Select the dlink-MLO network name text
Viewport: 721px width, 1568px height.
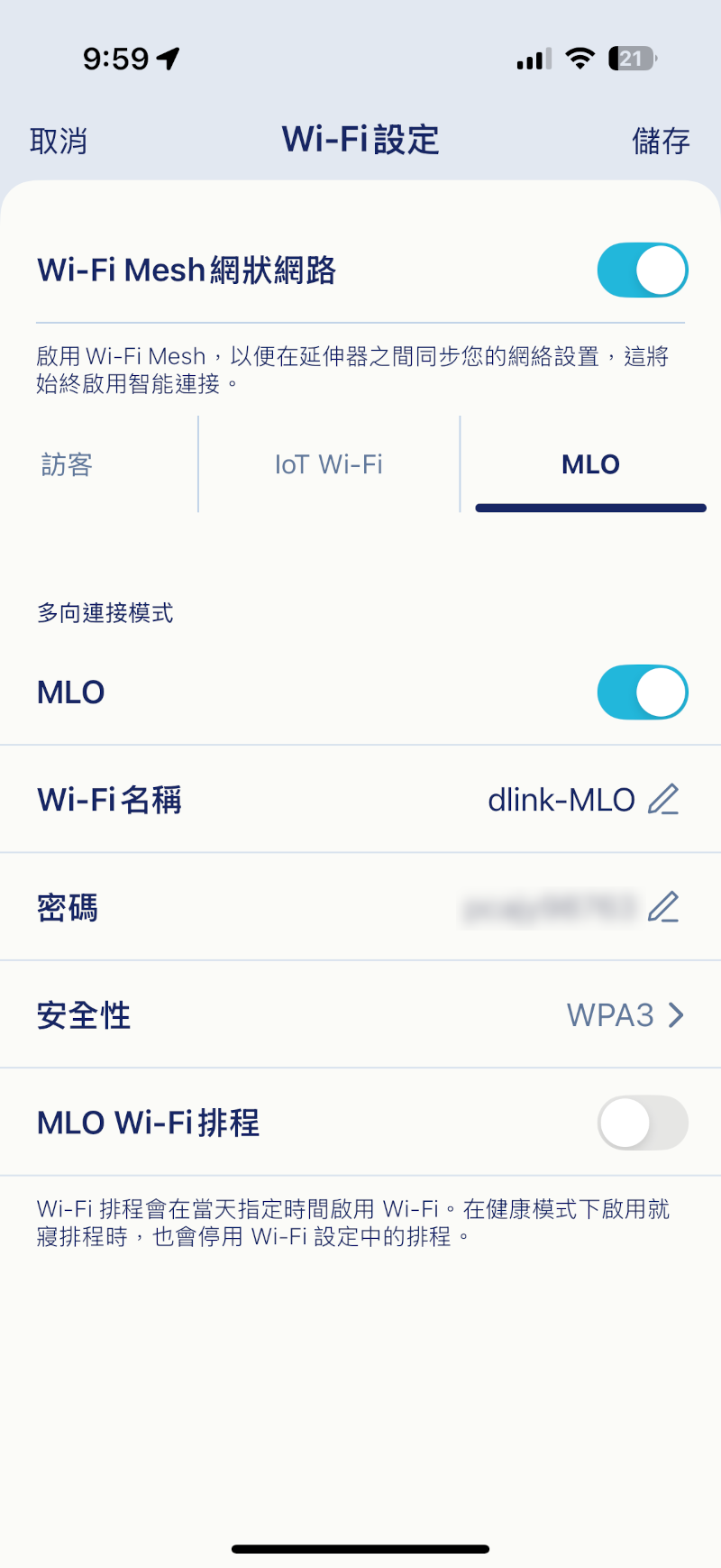tap(561, 799)
